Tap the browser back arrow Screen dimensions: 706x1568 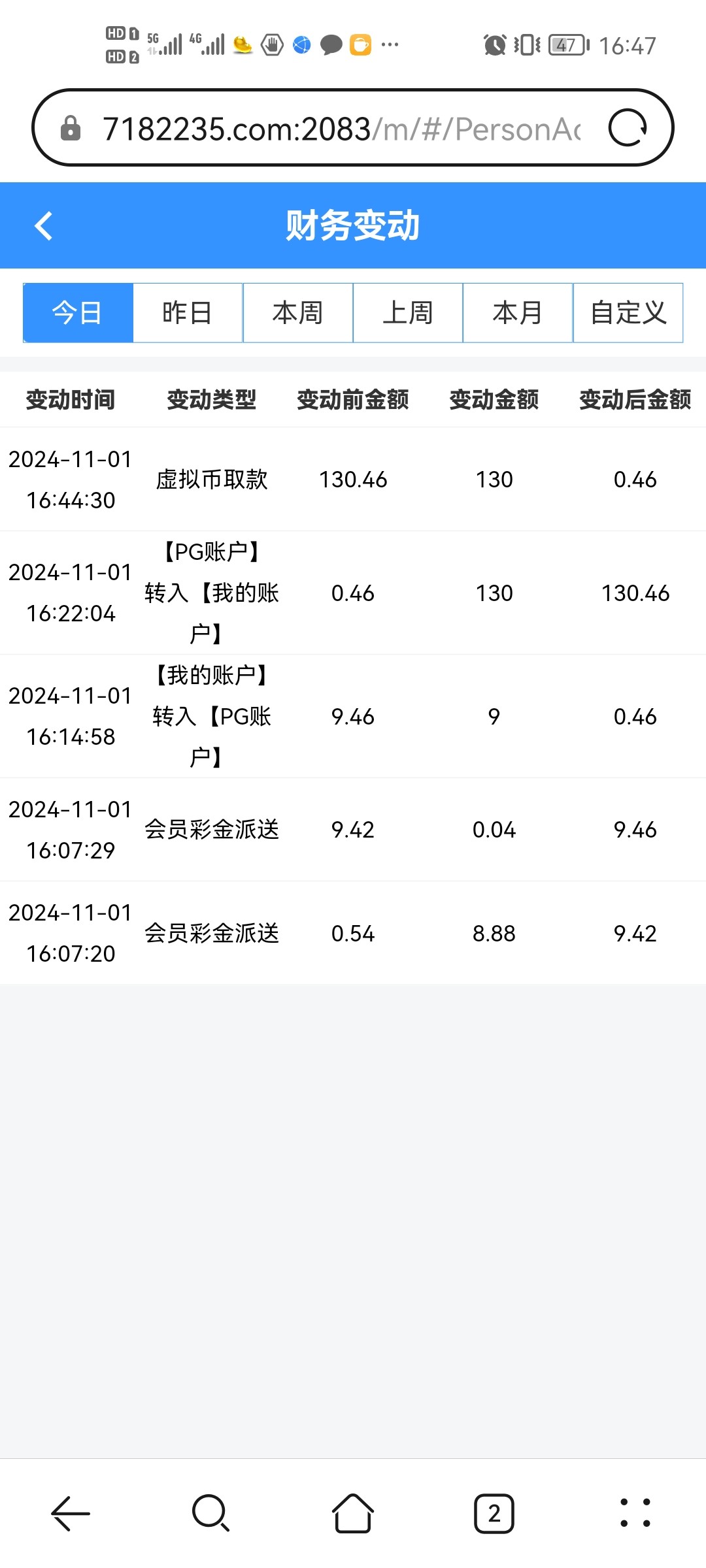[x=71, y=1513]
